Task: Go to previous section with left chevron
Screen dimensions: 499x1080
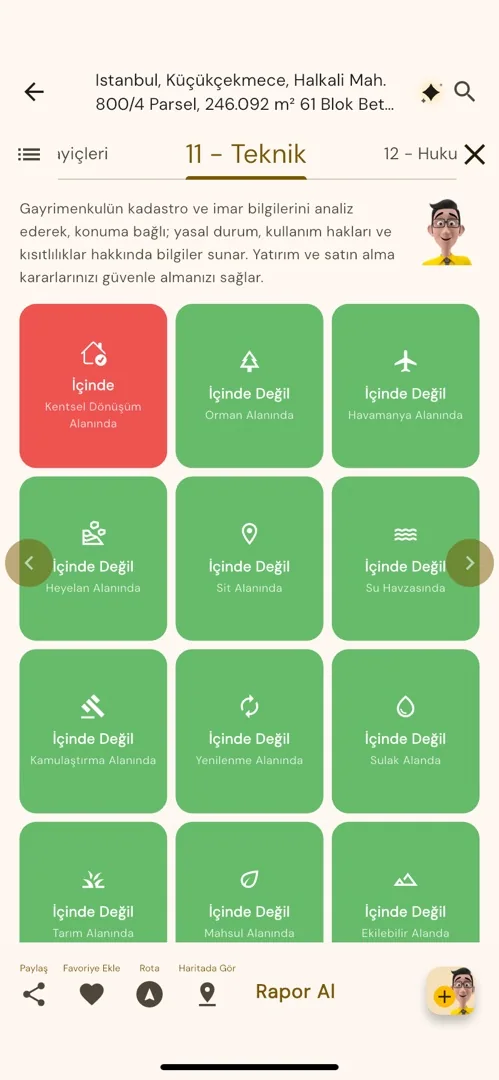Action: (x=29, y=563)
